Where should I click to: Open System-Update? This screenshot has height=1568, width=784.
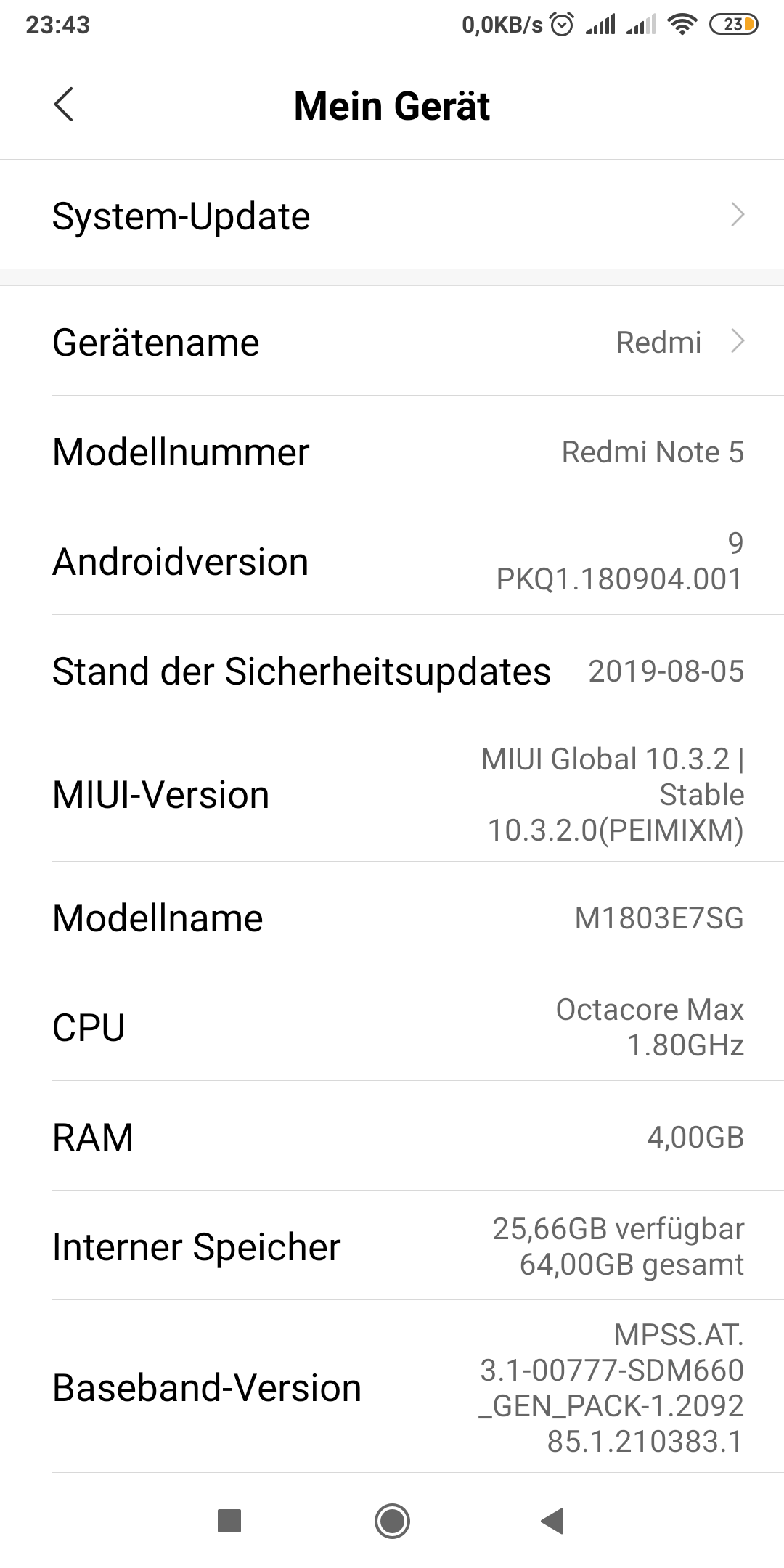click(392, 216)
